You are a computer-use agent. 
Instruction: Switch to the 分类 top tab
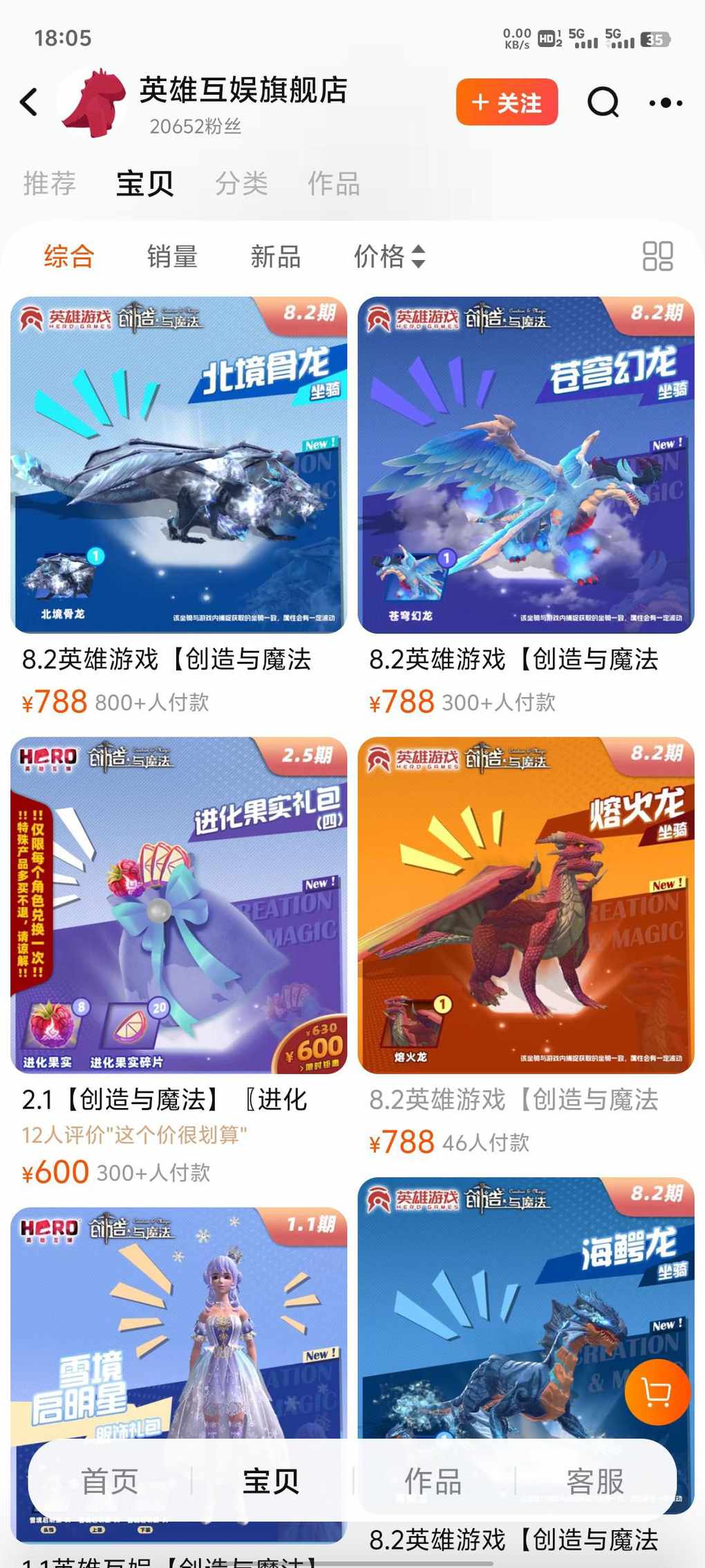[x=241, y=184]
